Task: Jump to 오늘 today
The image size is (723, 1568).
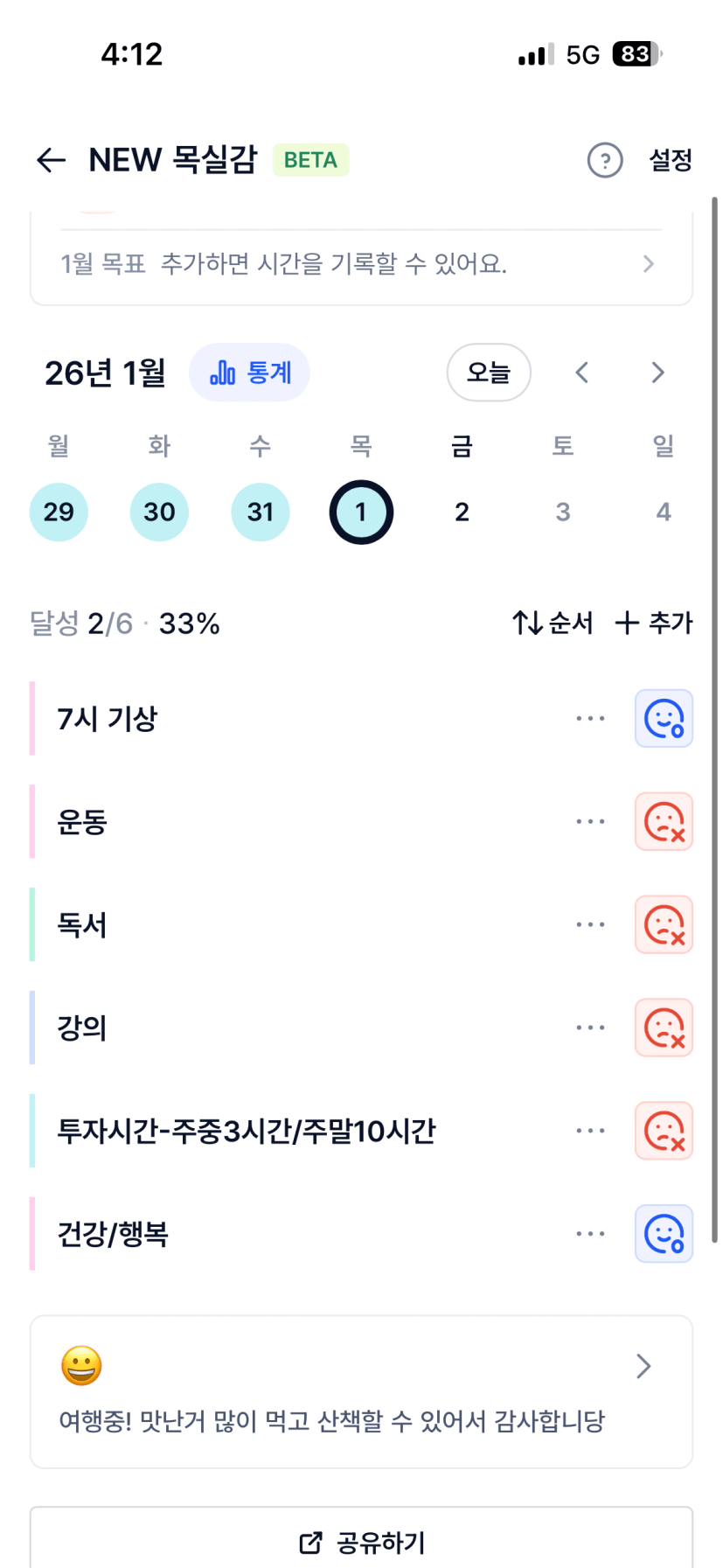Action: [x=488, y=373]
